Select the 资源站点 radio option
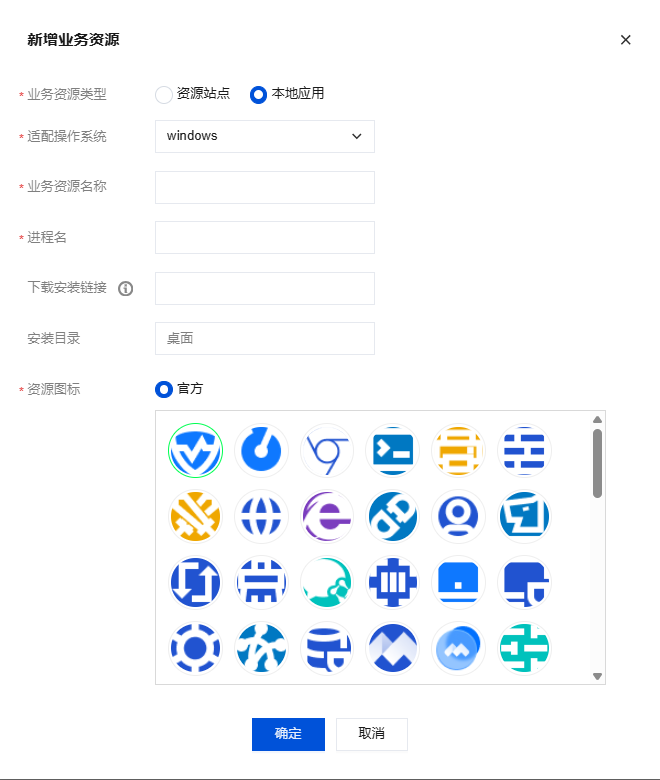 [164, 94]
